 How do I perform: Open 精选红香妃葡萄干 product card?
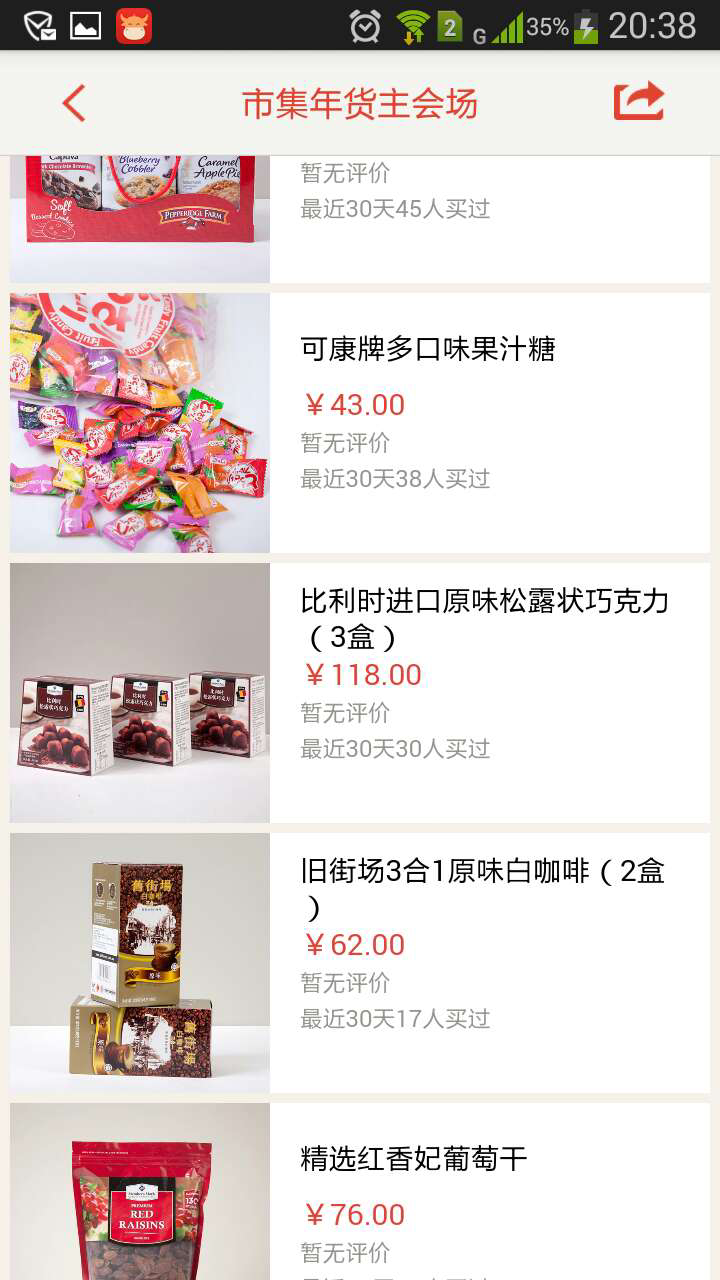click(360, 1191)
